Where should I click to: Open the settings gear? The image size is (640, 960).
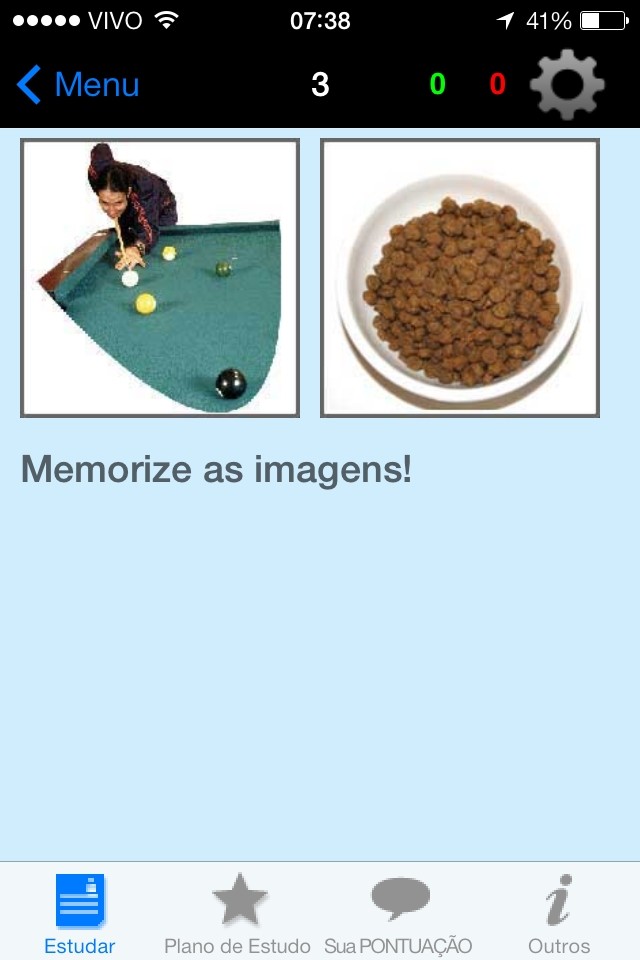click(x=567, y=85)
